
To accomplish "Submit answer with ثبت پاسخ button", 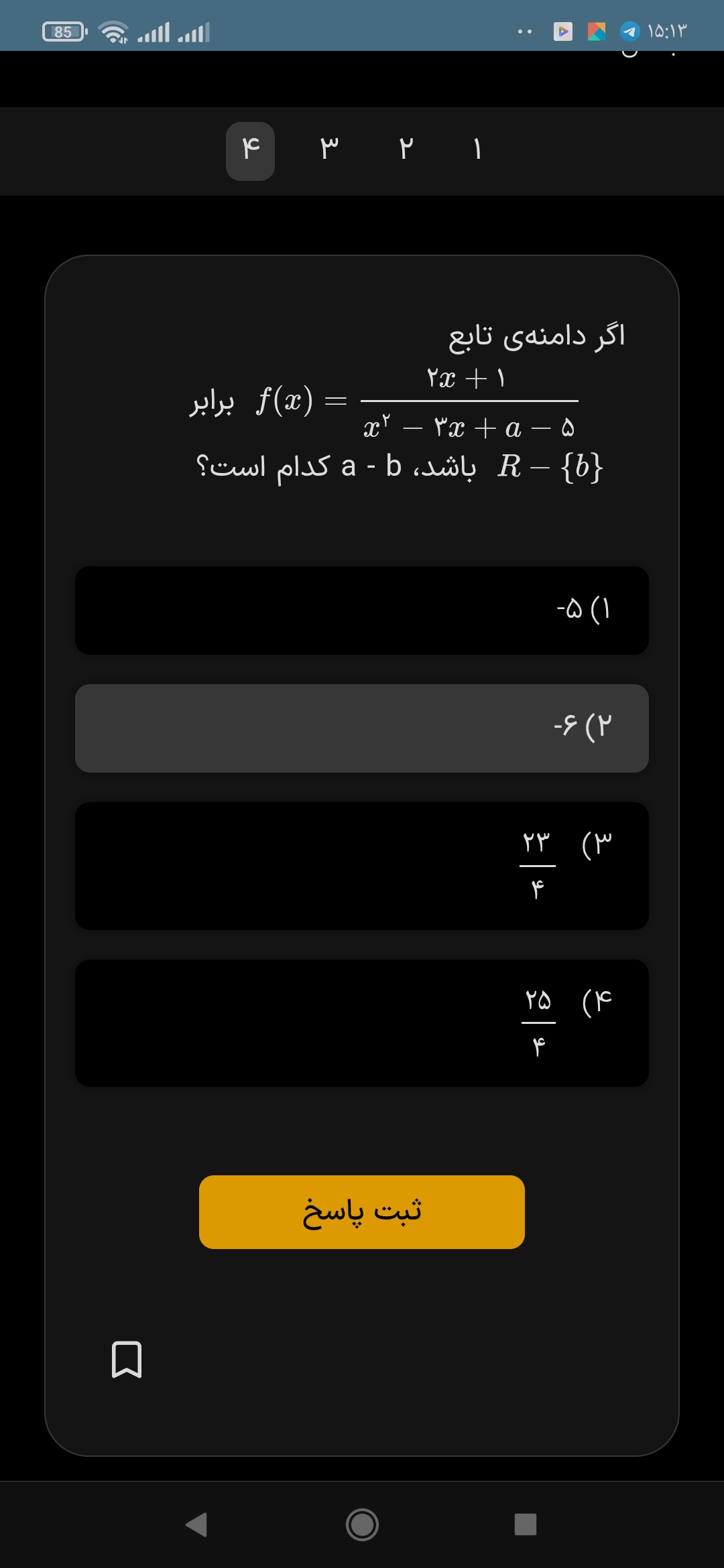I will tap(362, 1212).
